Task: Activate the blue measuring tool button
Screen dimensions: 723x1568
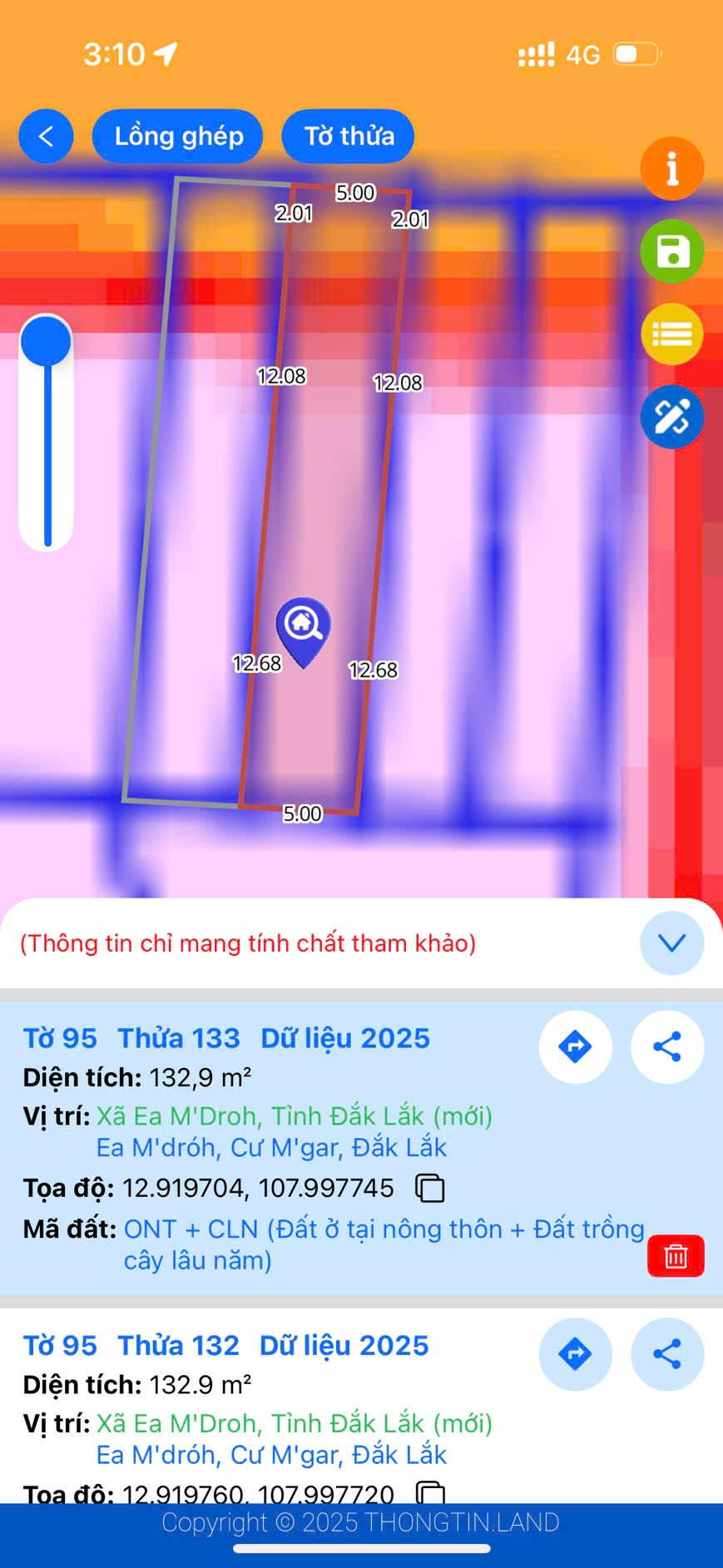Action: [671, 417]
